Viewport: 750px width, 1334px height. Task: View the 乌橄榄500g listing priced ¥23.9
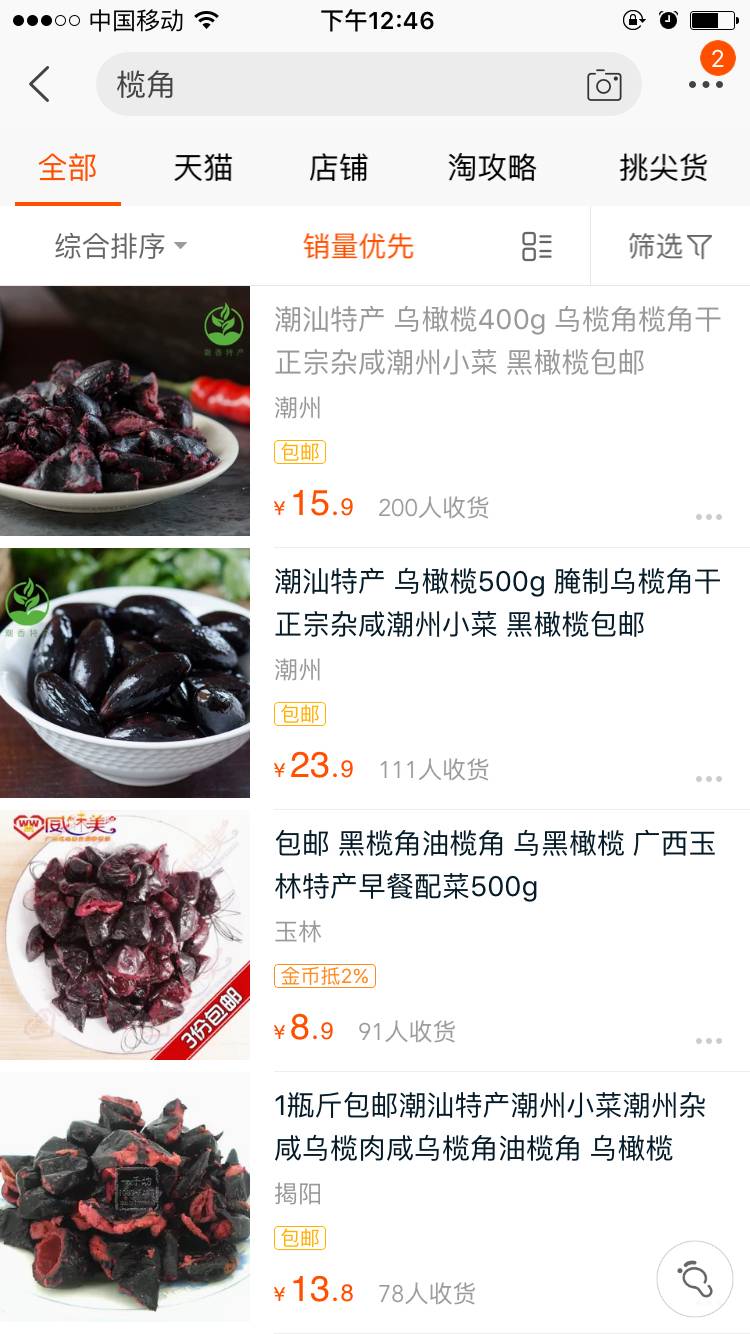tap(497, 602)
